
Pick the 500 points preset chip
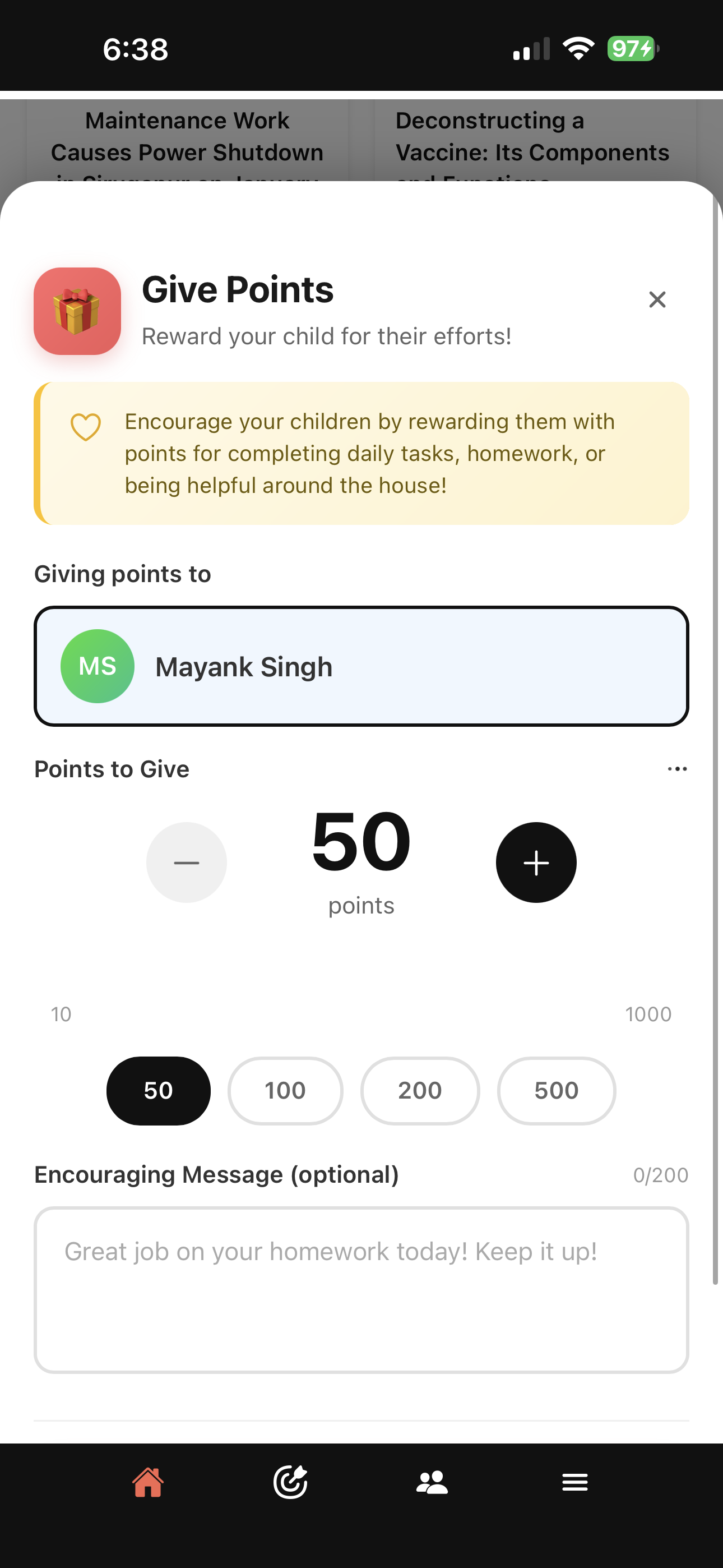pos(556,1090)
